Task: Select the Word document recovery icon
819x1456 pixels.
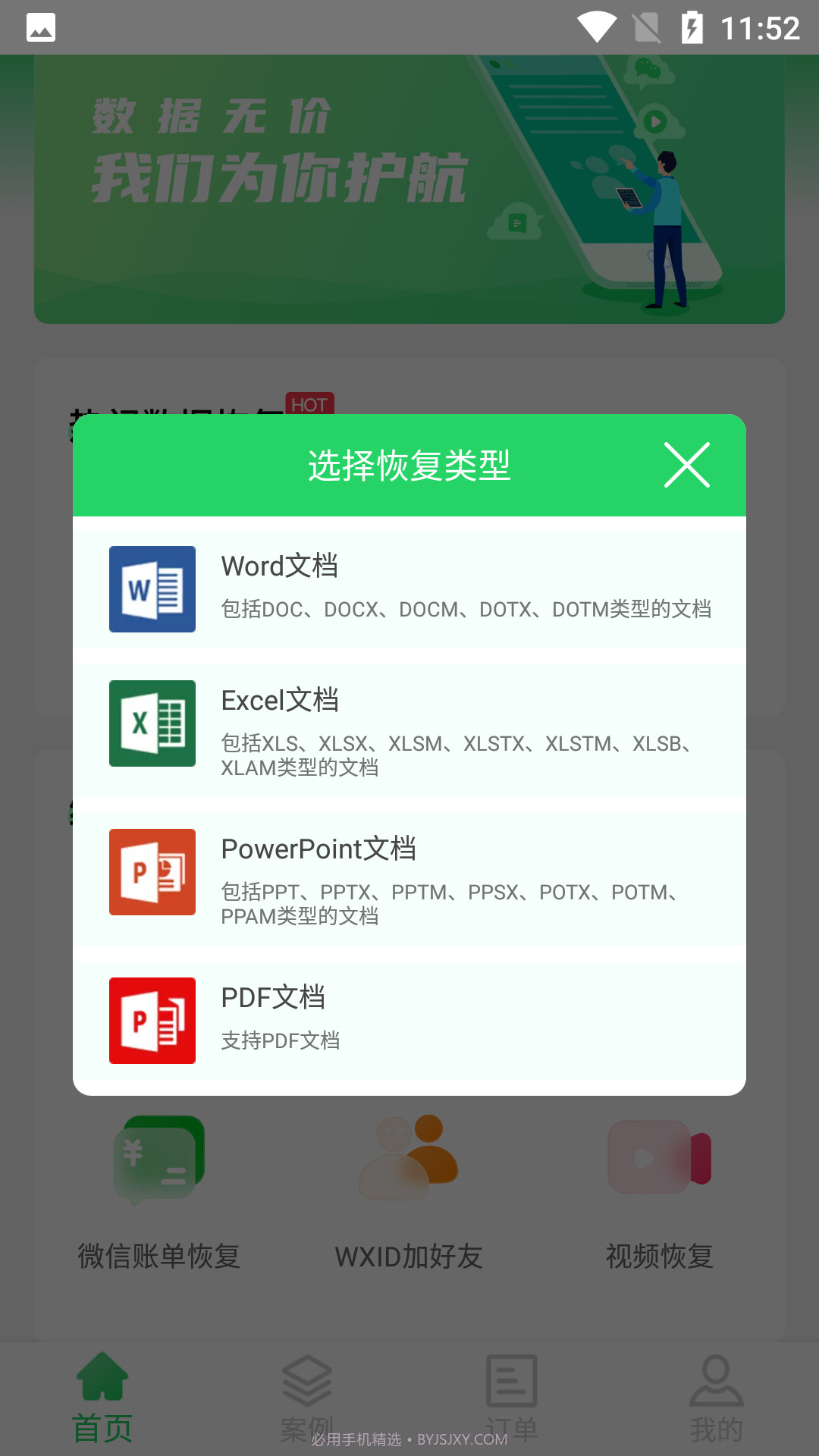Action: coord(152,588)
